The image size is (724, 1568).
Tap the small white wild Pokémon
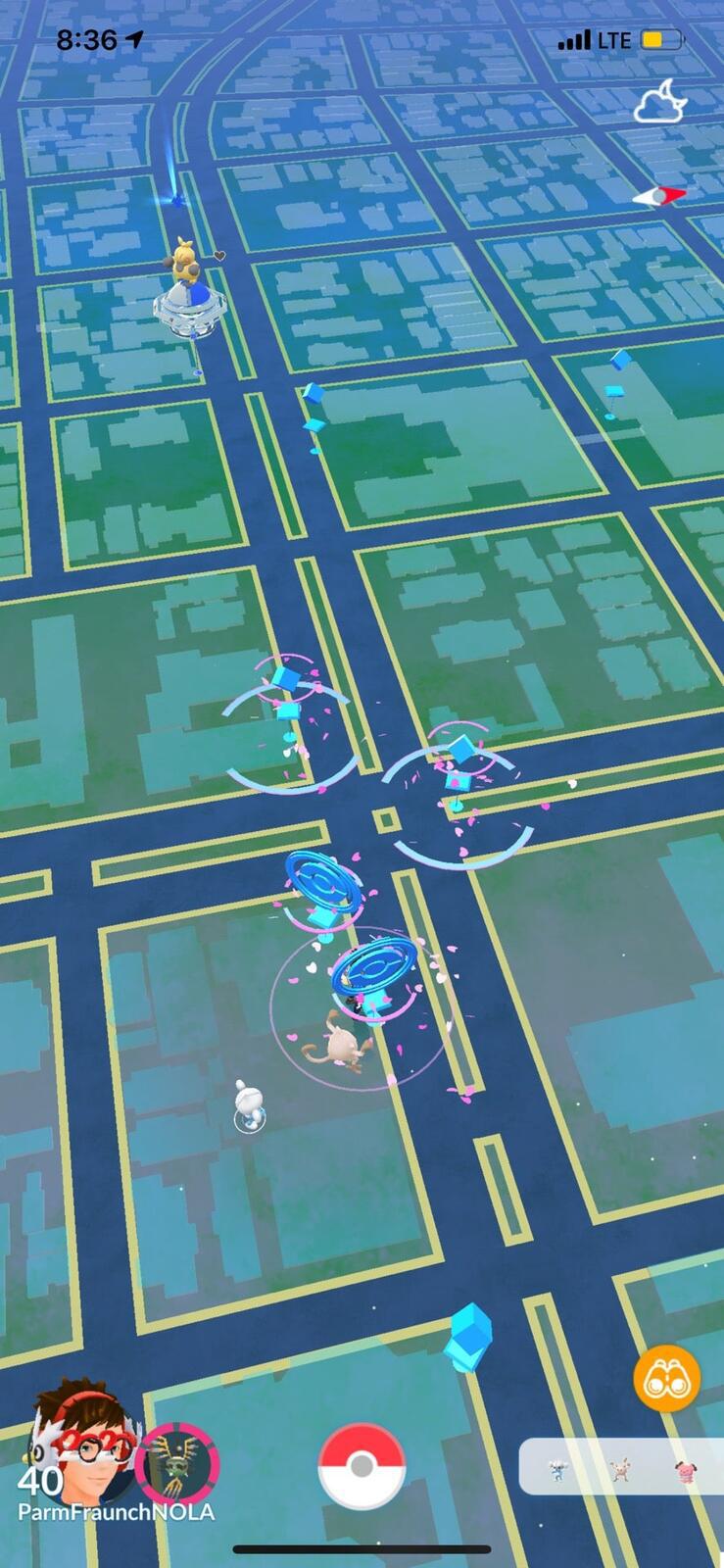tap(247, 1104)
